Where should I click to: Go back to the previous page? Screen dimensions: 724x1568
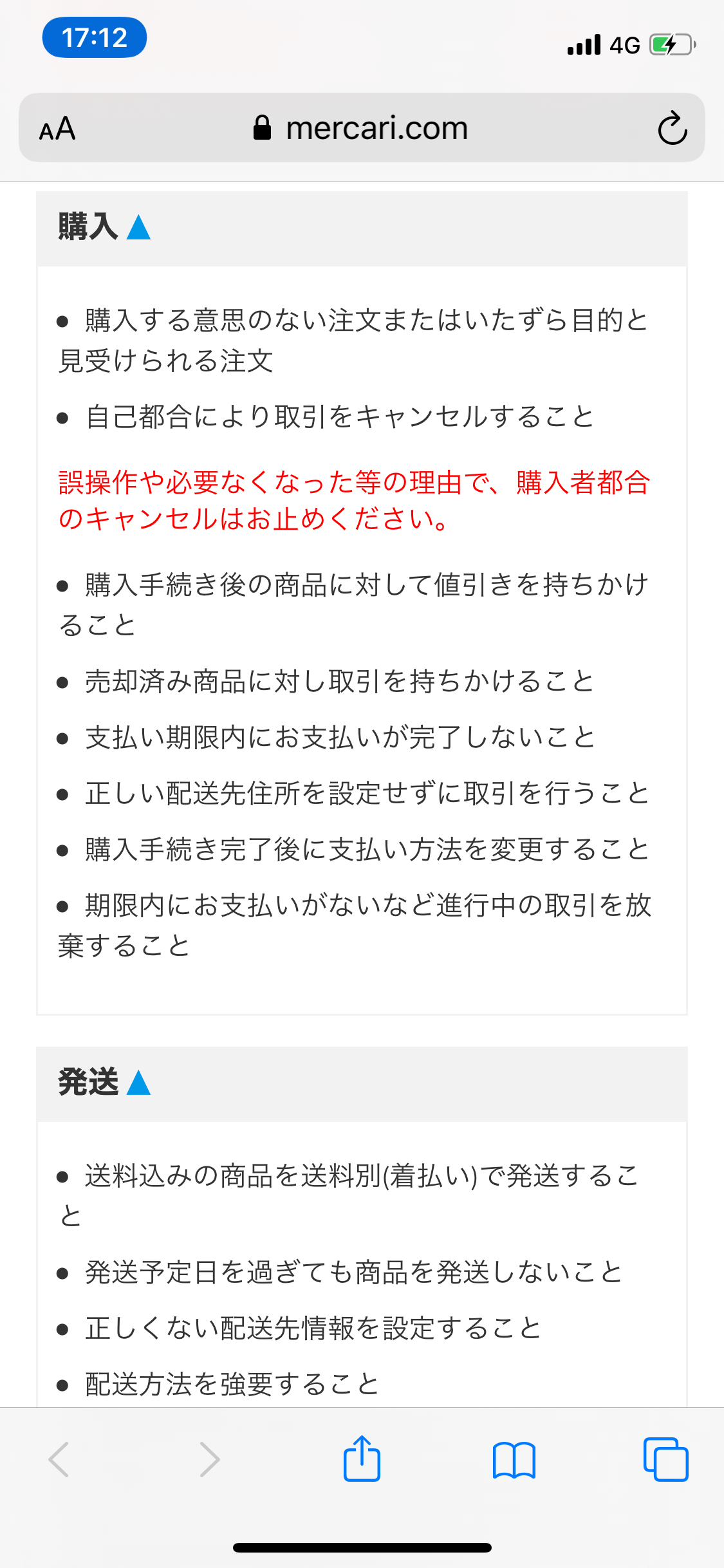click(59, 1459)
